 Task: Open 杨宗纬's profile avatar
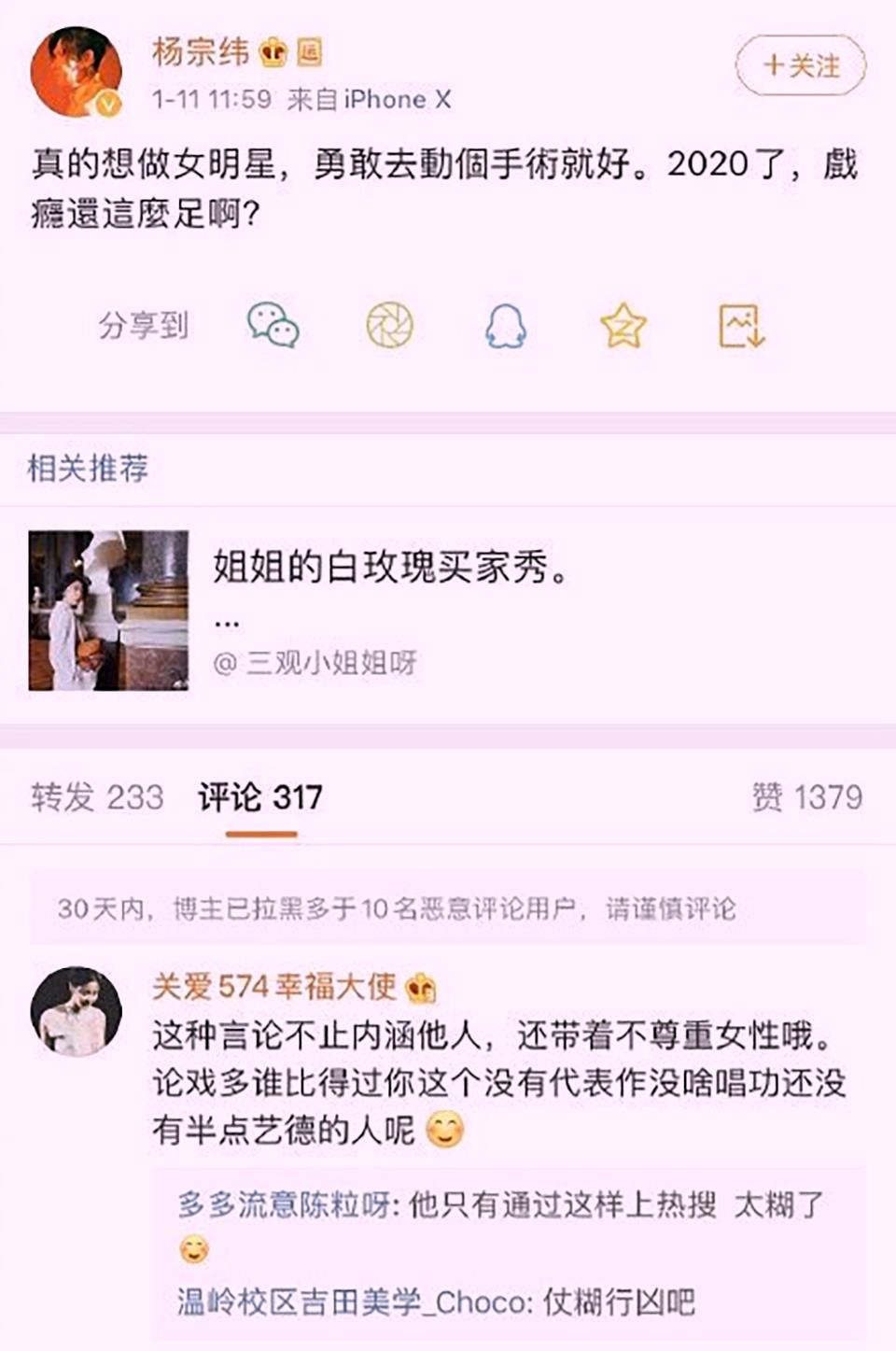coord(77,73)
